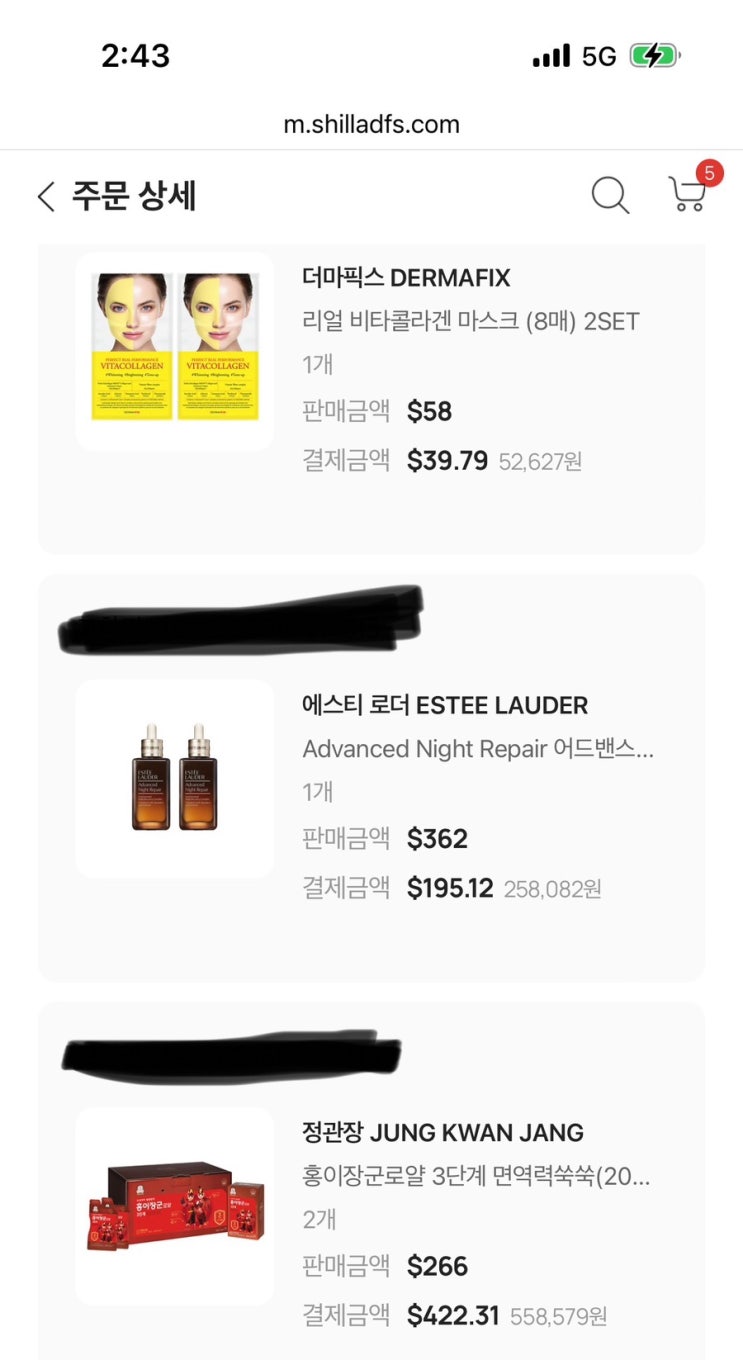This screenshot has width=743, height=1360.
Task: Tap the m.shilladfs.com address bar
Action: click(371, 125)
